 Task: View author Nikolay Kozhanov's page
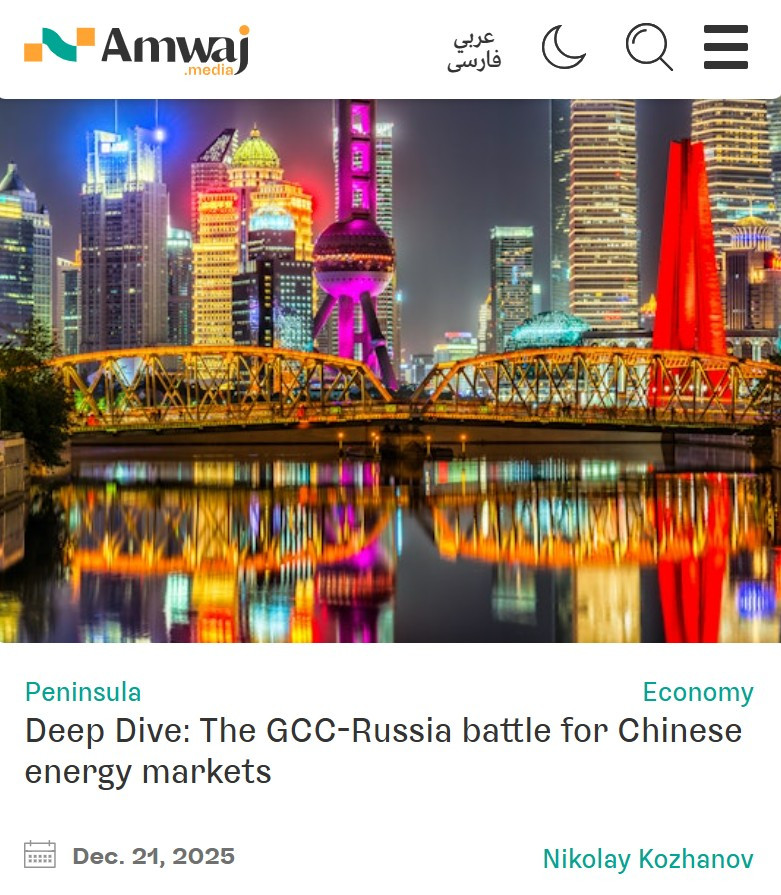click(648, 858)
